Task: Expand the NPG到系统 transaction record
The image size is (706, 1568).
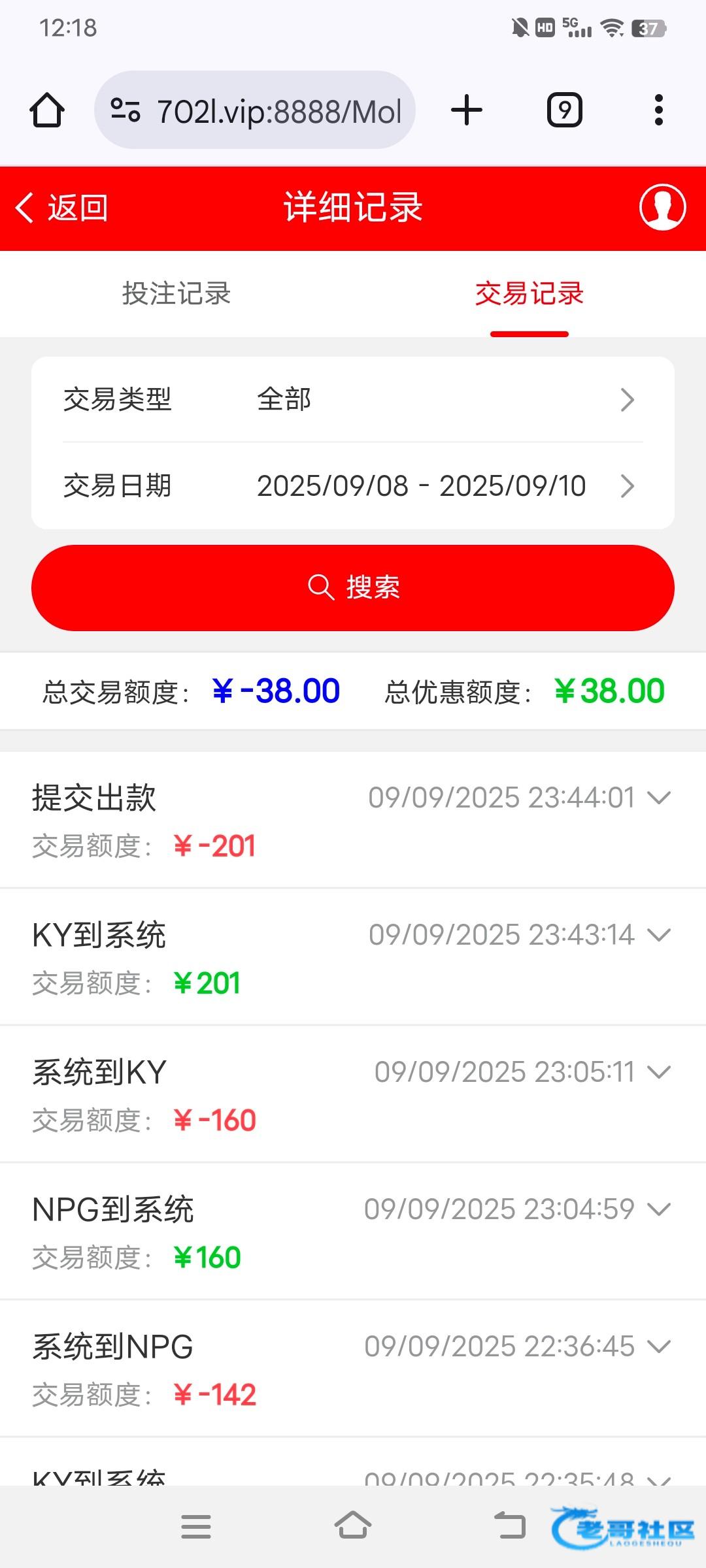Action: click(659, 1209)
